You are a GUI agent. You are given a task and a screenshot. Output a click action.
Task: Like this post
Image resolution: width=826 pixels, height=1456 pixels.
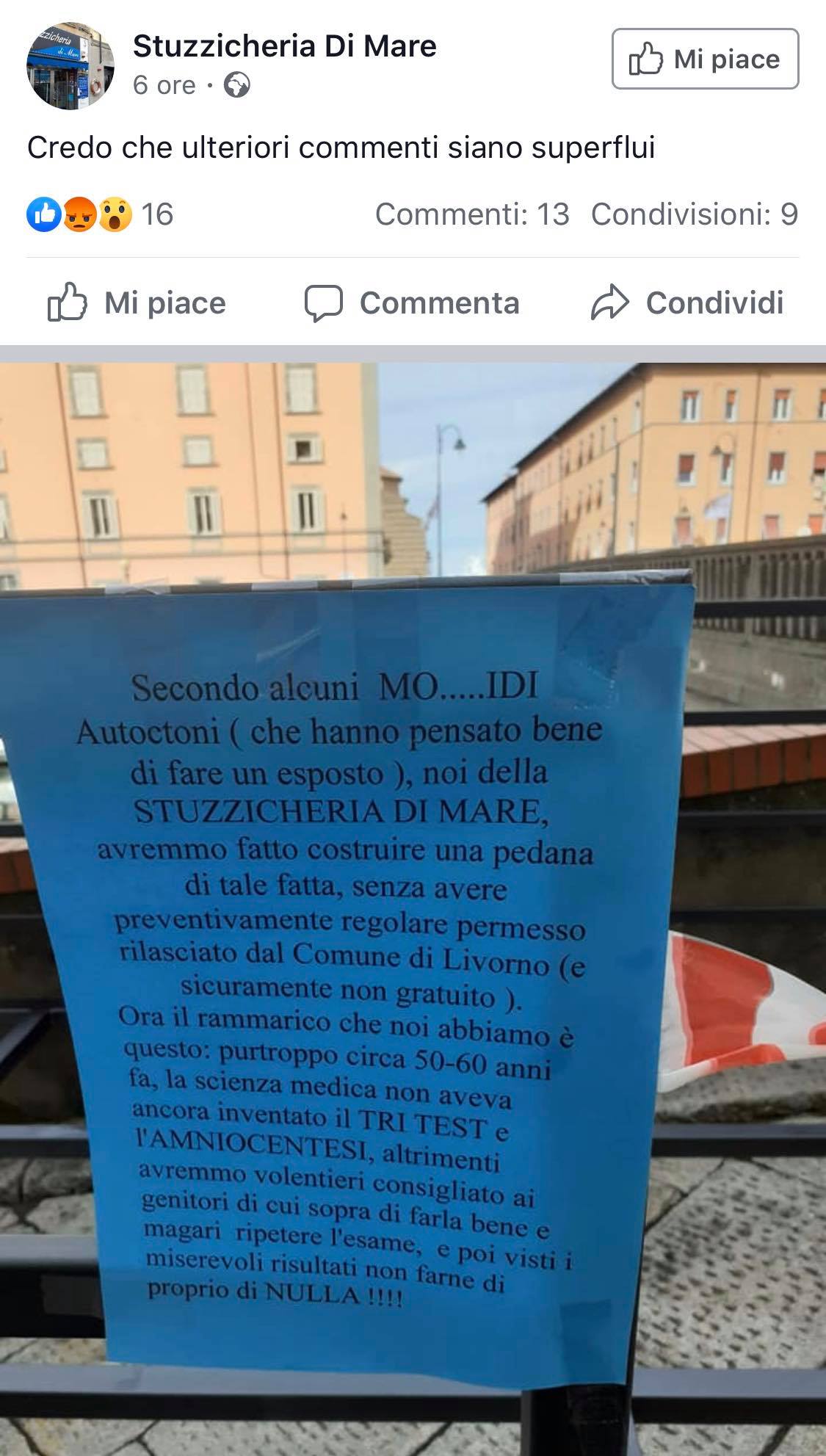point(137,303)
